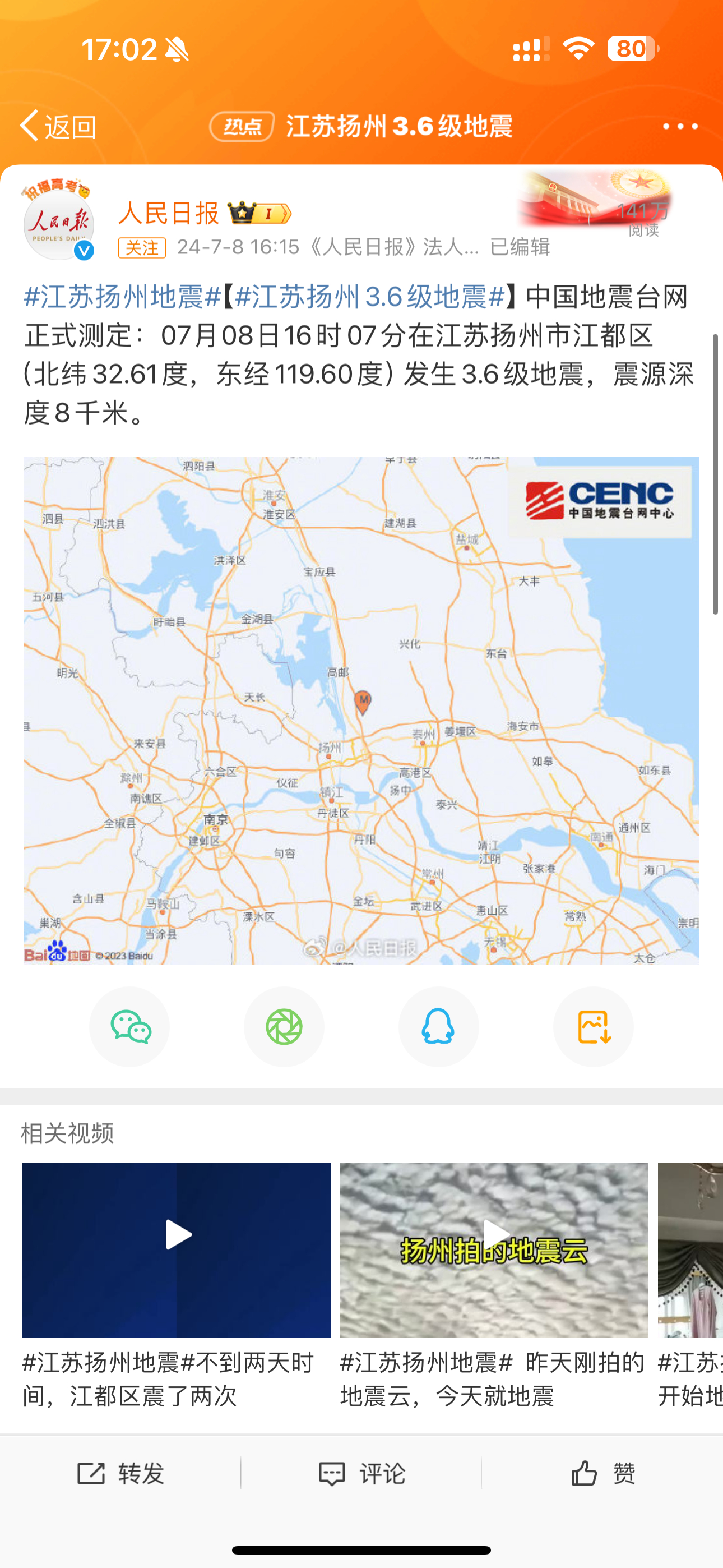Viewport: 723px width, 1568px height.
Task: Share the post to QQ
Action: (x=439, y=1026)
